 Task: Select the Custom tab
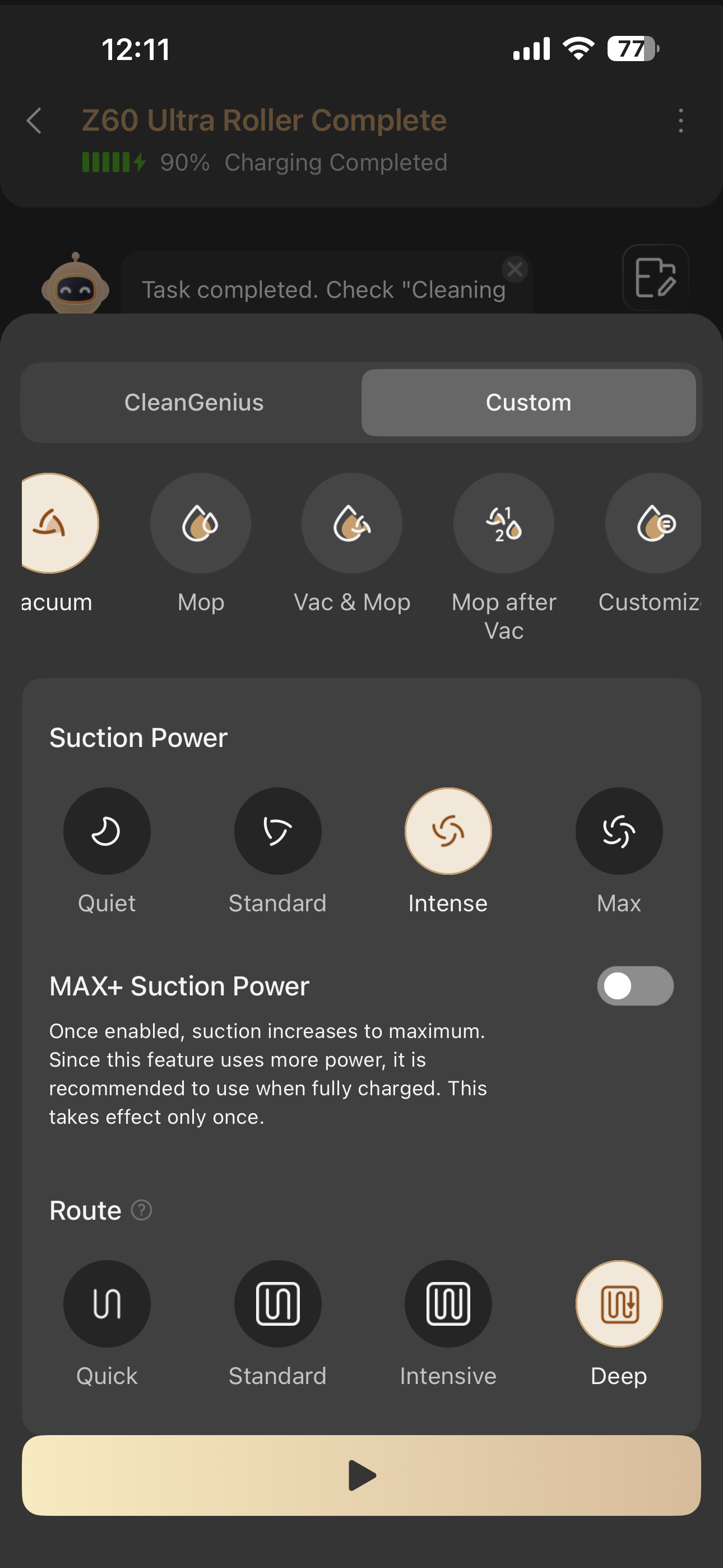[529, 402]
